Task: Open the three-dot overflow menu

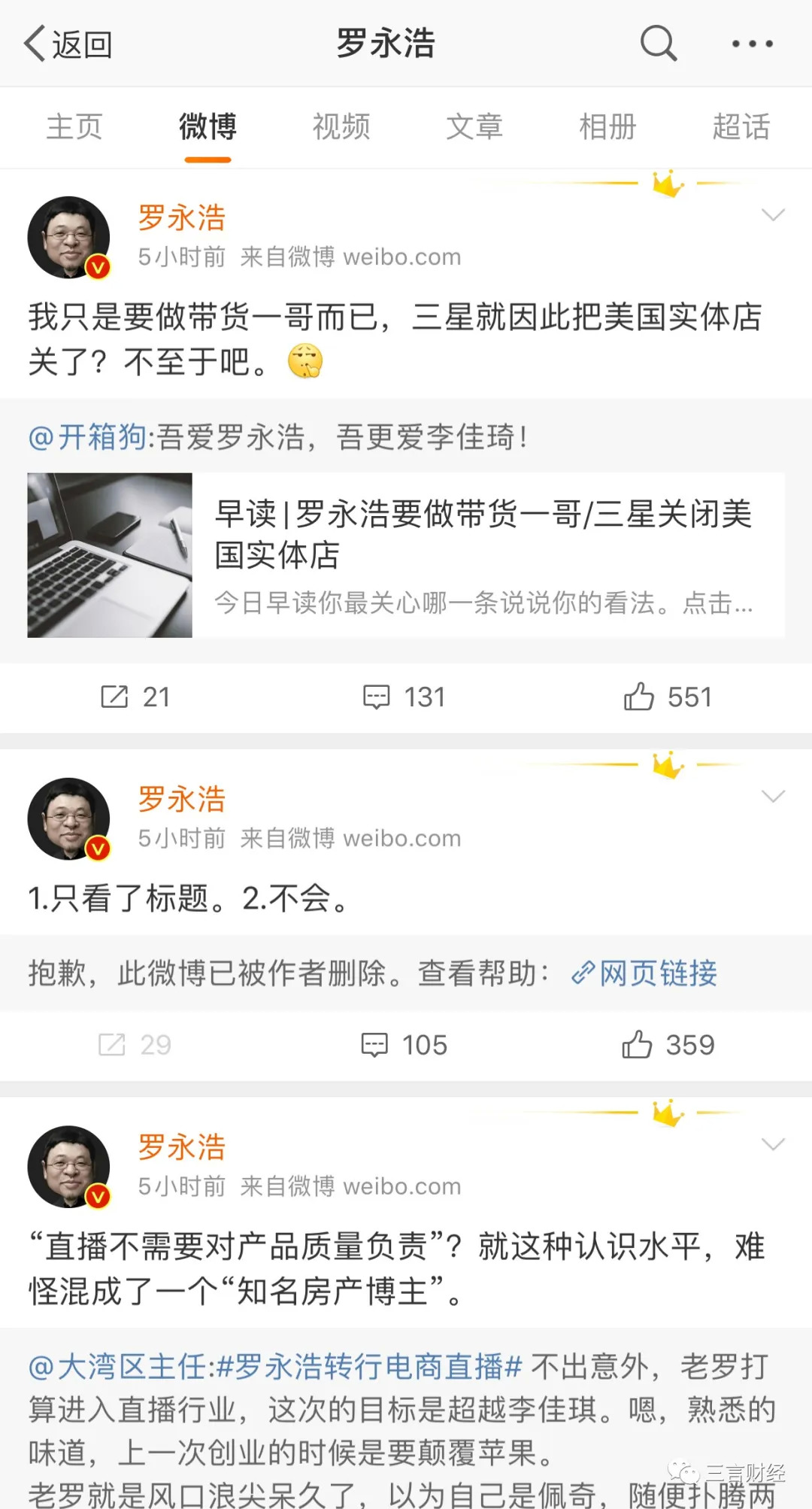Action: coord(752,44)
